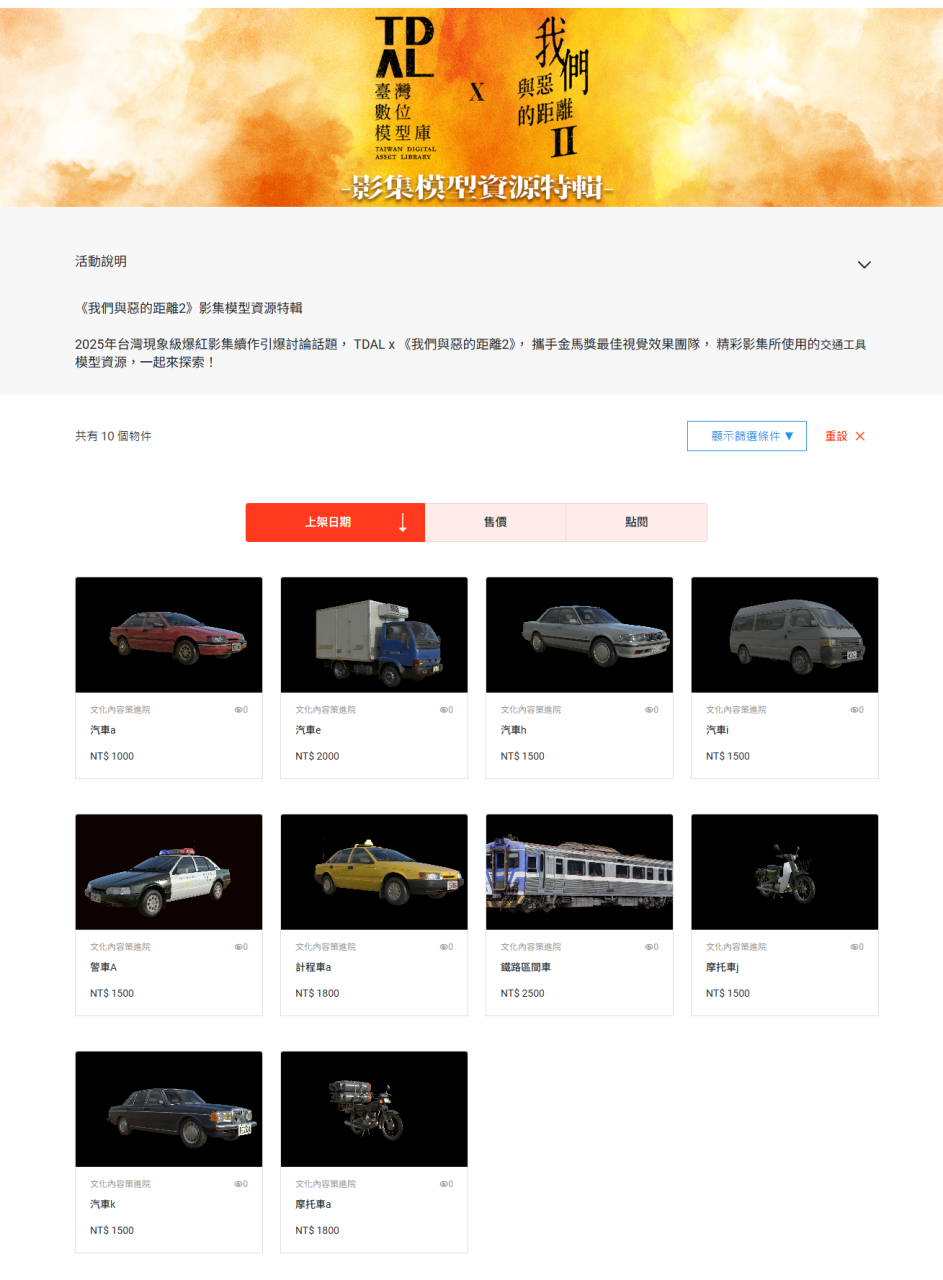Open the 汽車a product card
The width and height of the screenshot is (943, 1280).
168,635
